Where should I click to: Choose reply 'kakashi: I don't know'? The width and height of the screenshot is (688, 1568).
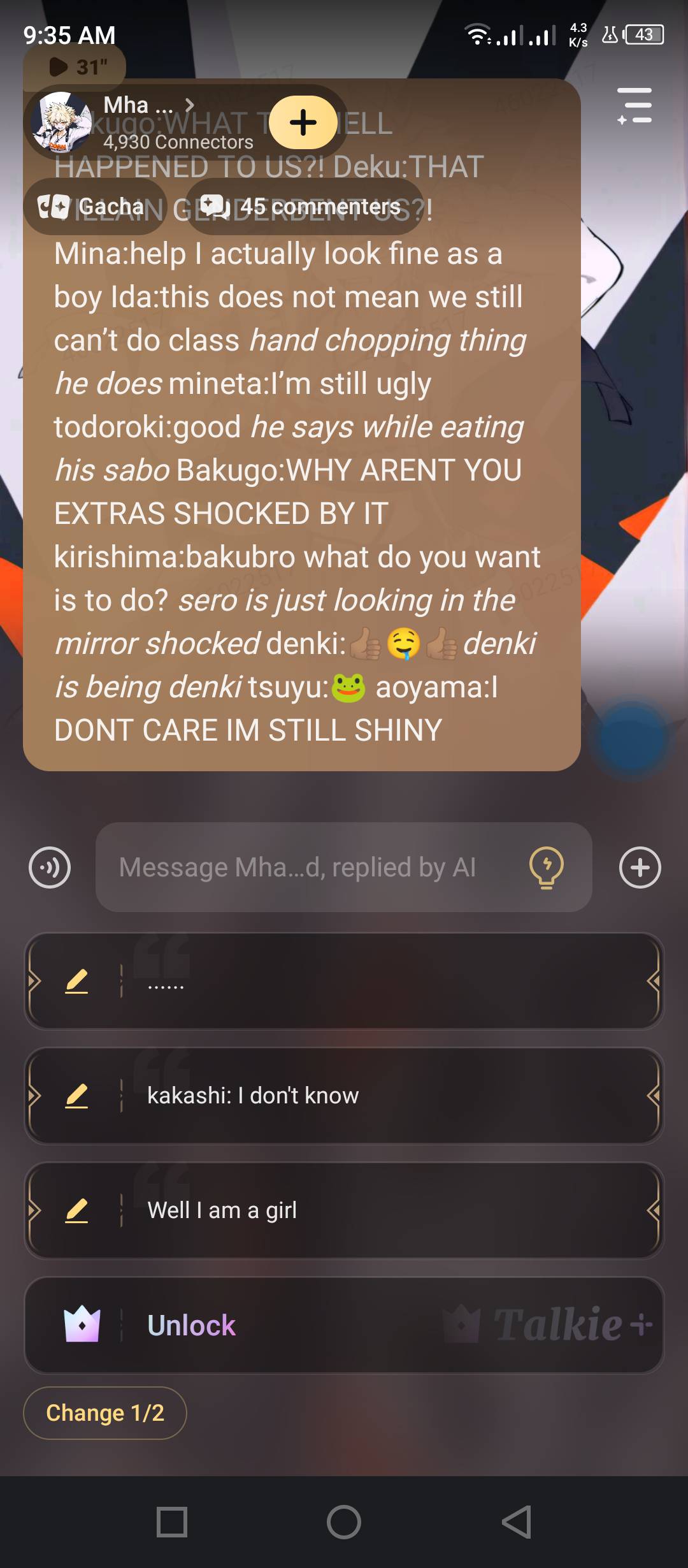coord(382,1096)
